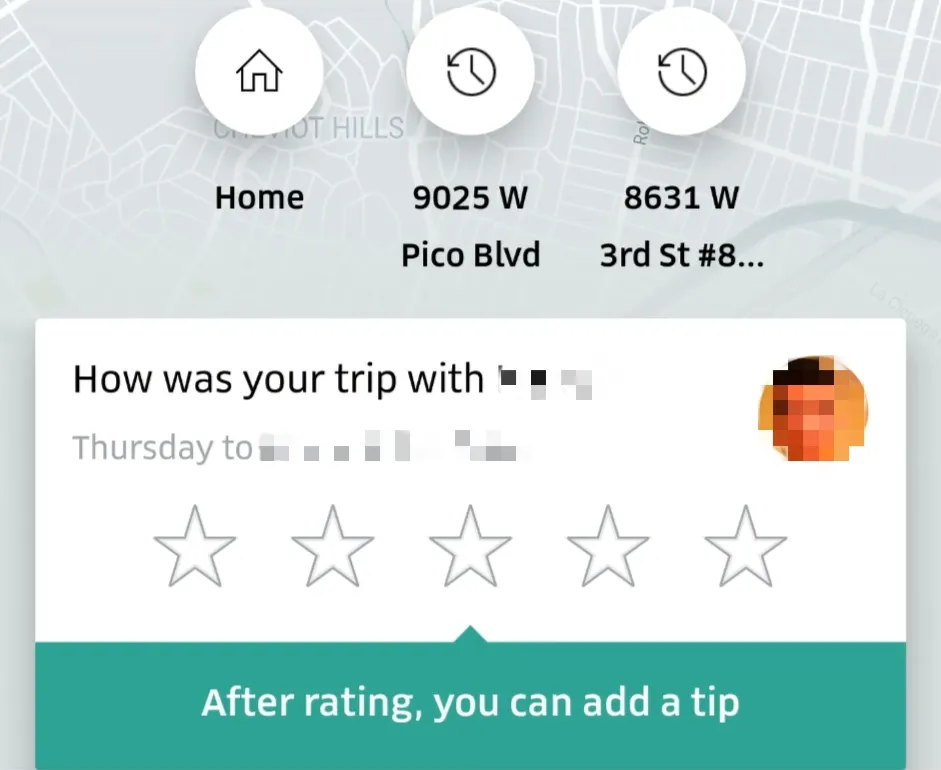The height and width of the screenshot is (770, 941).
Task: Choose recent destination 9025 W Pico Blvd
Action: coord(470,75)
